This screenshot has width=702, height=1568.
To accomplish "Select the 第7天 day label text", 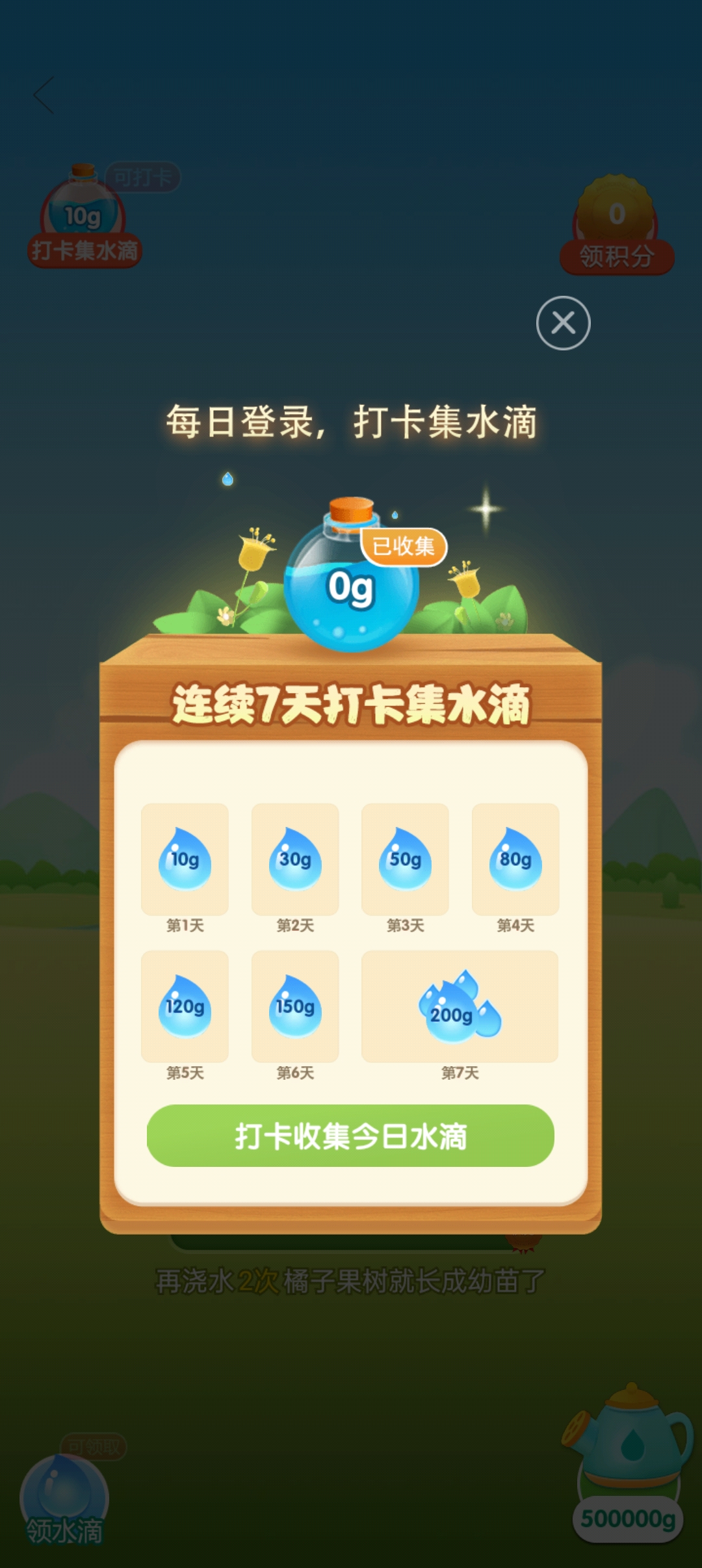I will coord(462,1073).
